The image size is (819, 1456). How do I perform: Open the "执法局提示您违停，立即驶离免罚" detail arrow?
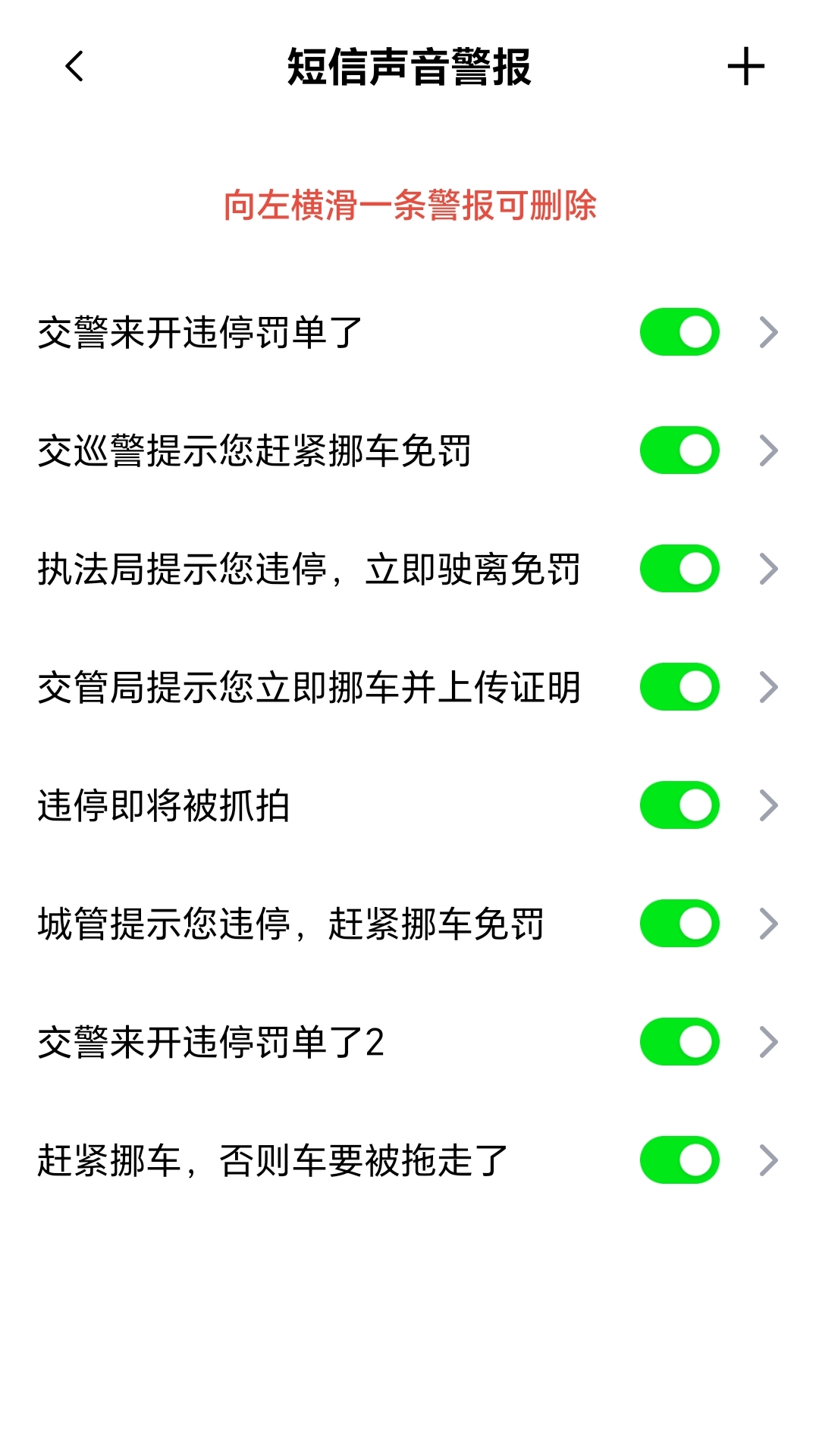click(x=770, y=567)
